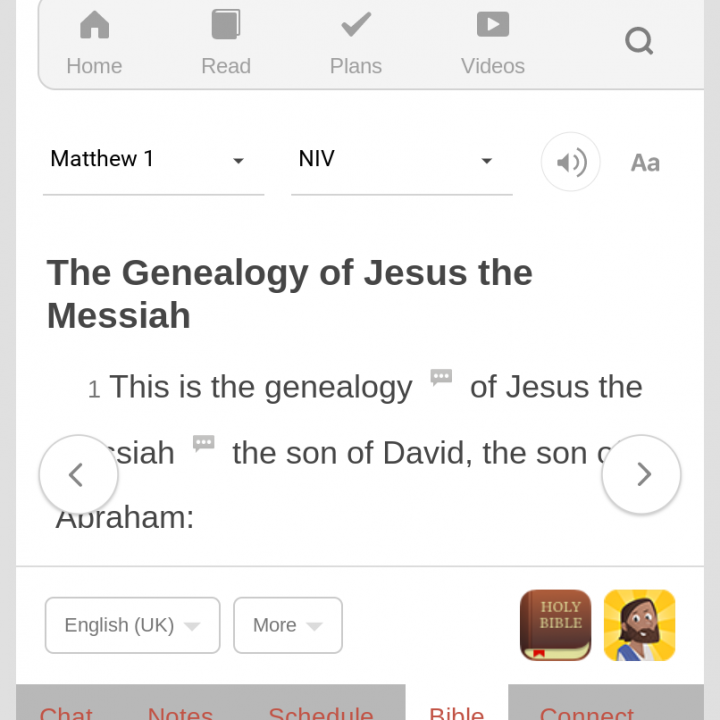This screenshot has width=720, height=720.
Task: Change the NIV translation dropdown
Action: point(401,160)
